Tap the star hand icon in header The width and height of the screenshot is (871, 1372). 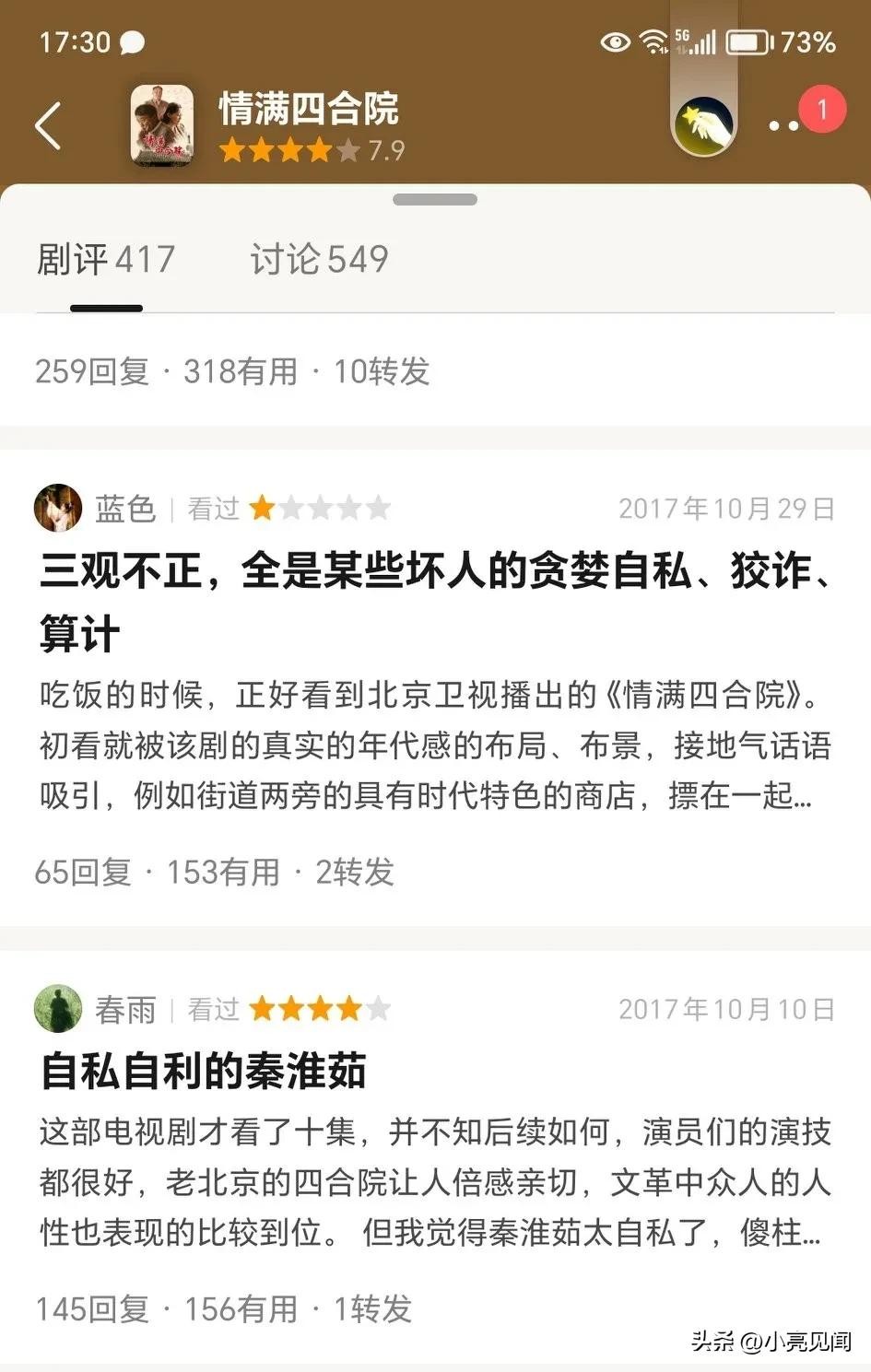(703, 128)
